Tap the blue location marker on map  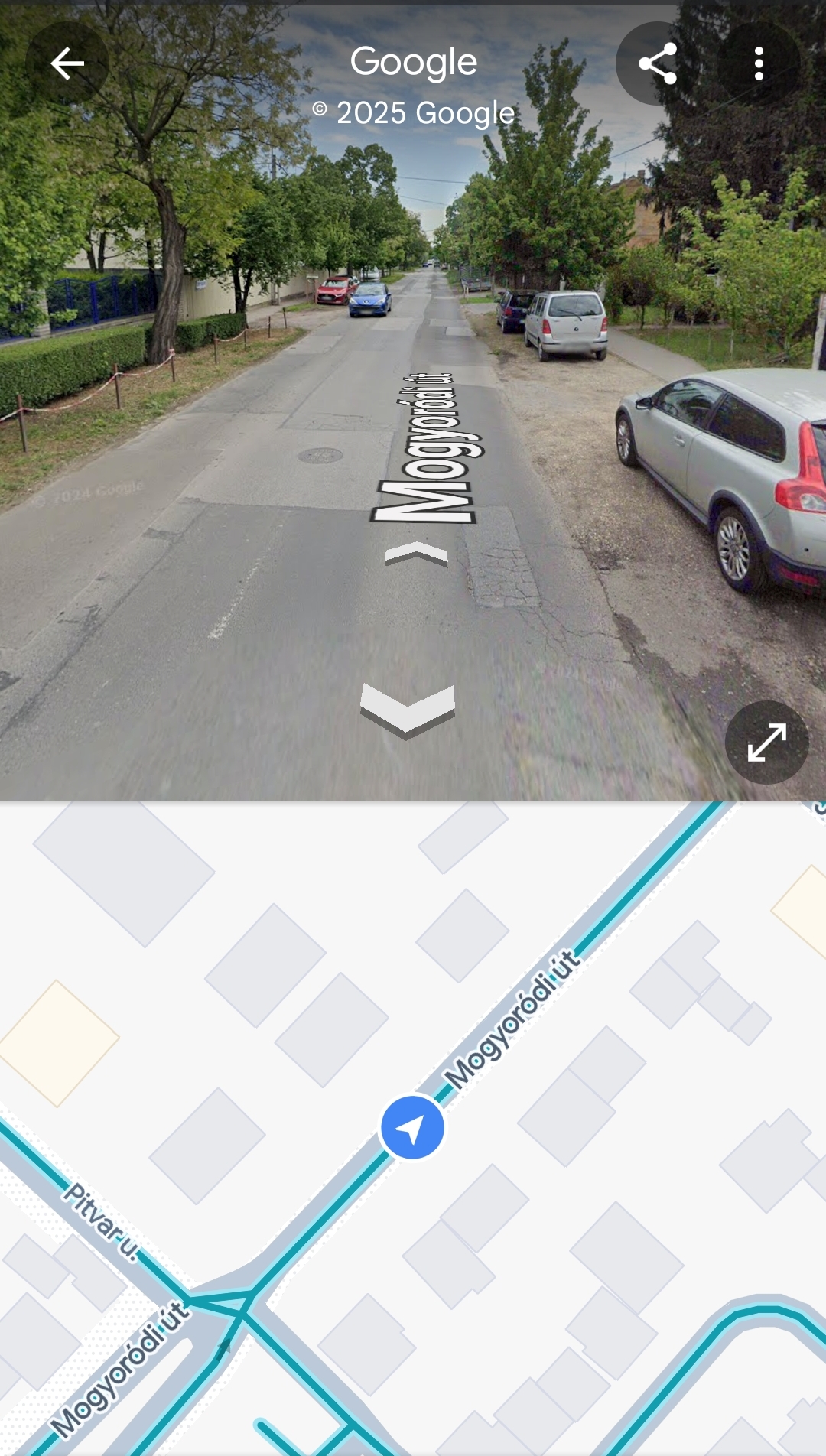tap(412, 1128)
